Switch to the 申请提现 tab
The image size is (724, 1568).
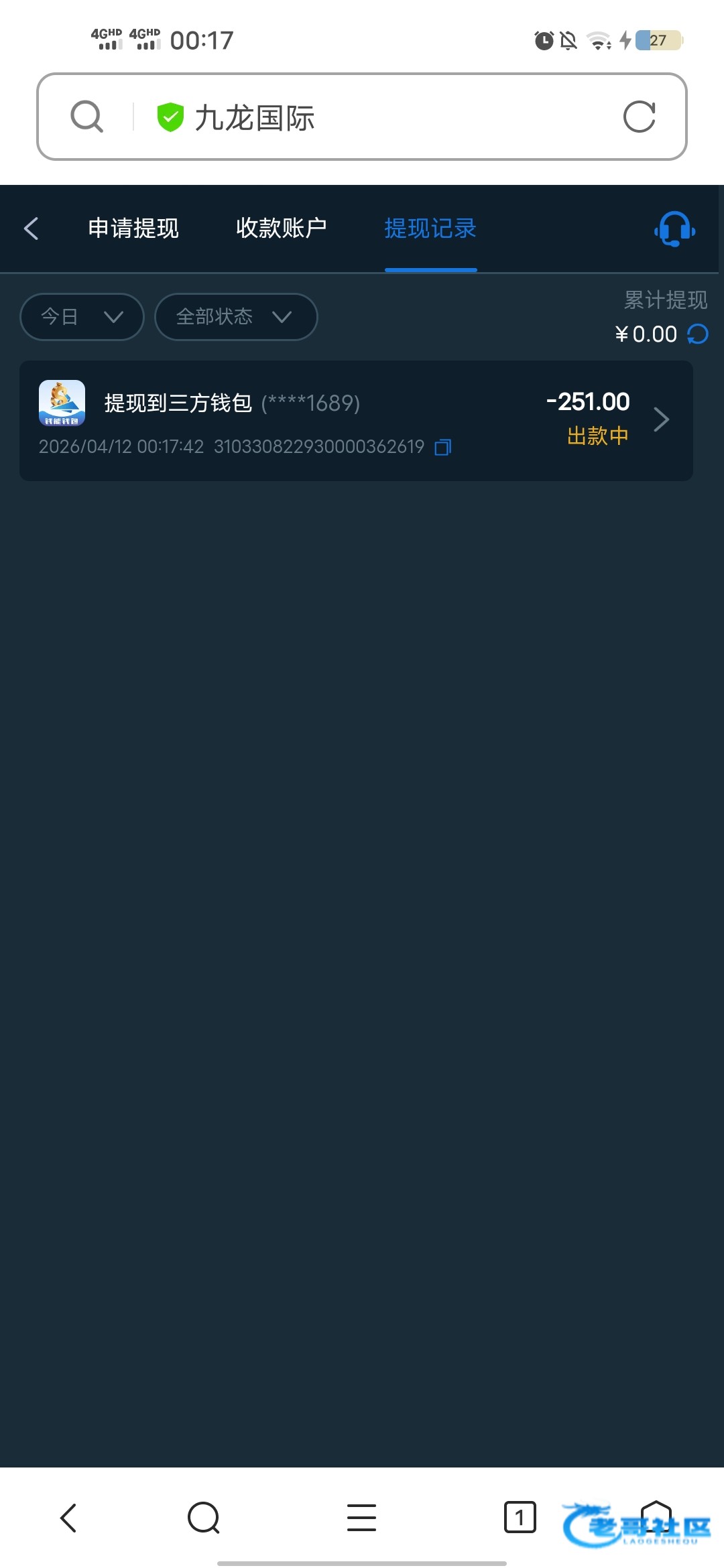[133, 228]
